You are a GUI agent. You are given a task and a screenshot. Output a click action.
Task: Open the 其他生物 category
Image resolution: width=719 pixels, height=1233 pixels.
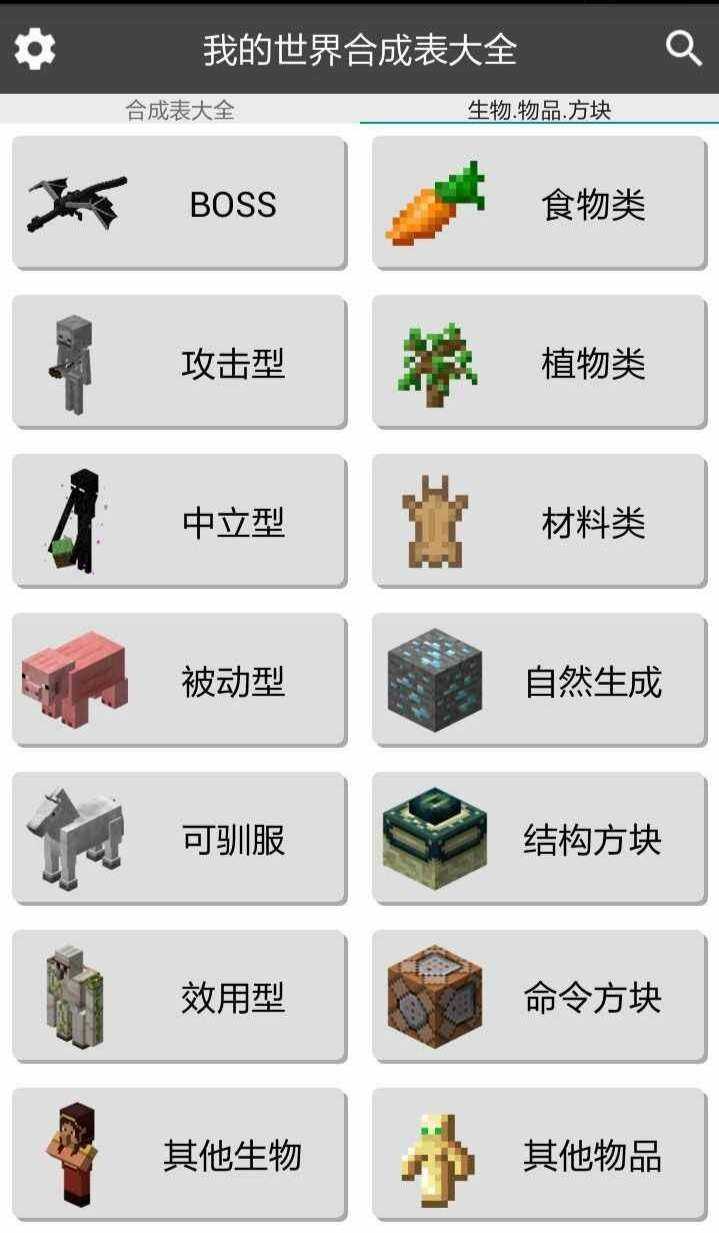179,1154
